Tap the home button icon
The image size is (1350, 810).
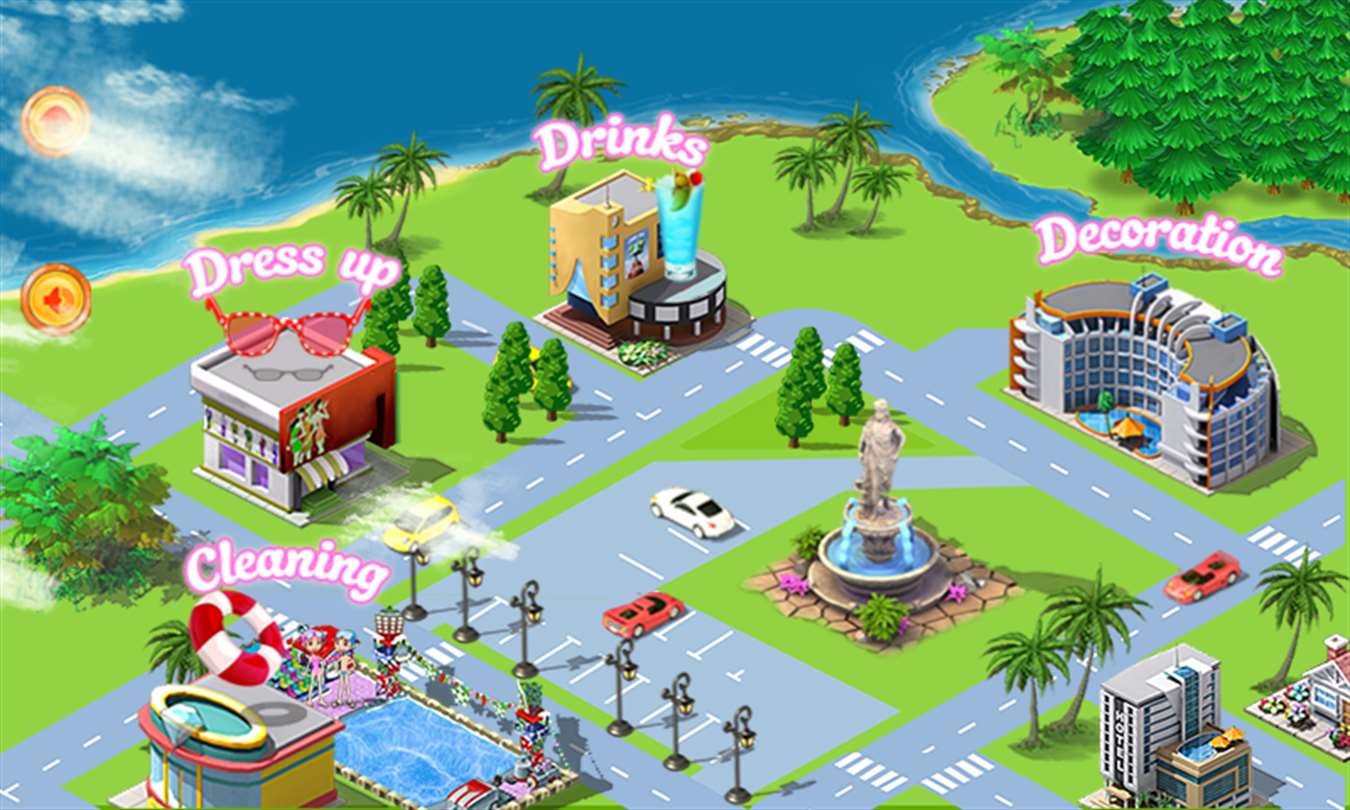(x=56, y=121)
